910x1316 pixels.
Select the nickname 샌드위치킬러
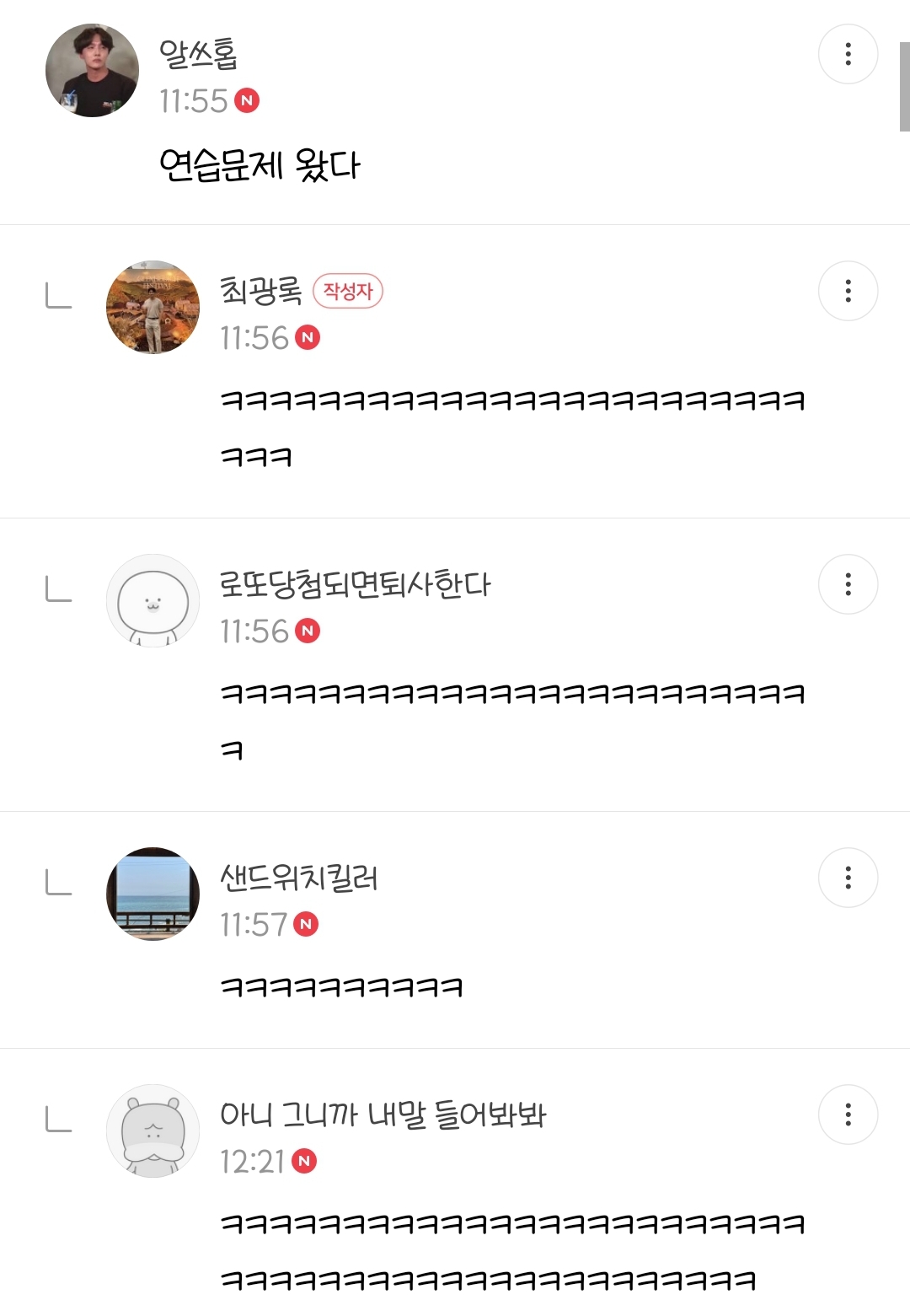tap(298, 878)
